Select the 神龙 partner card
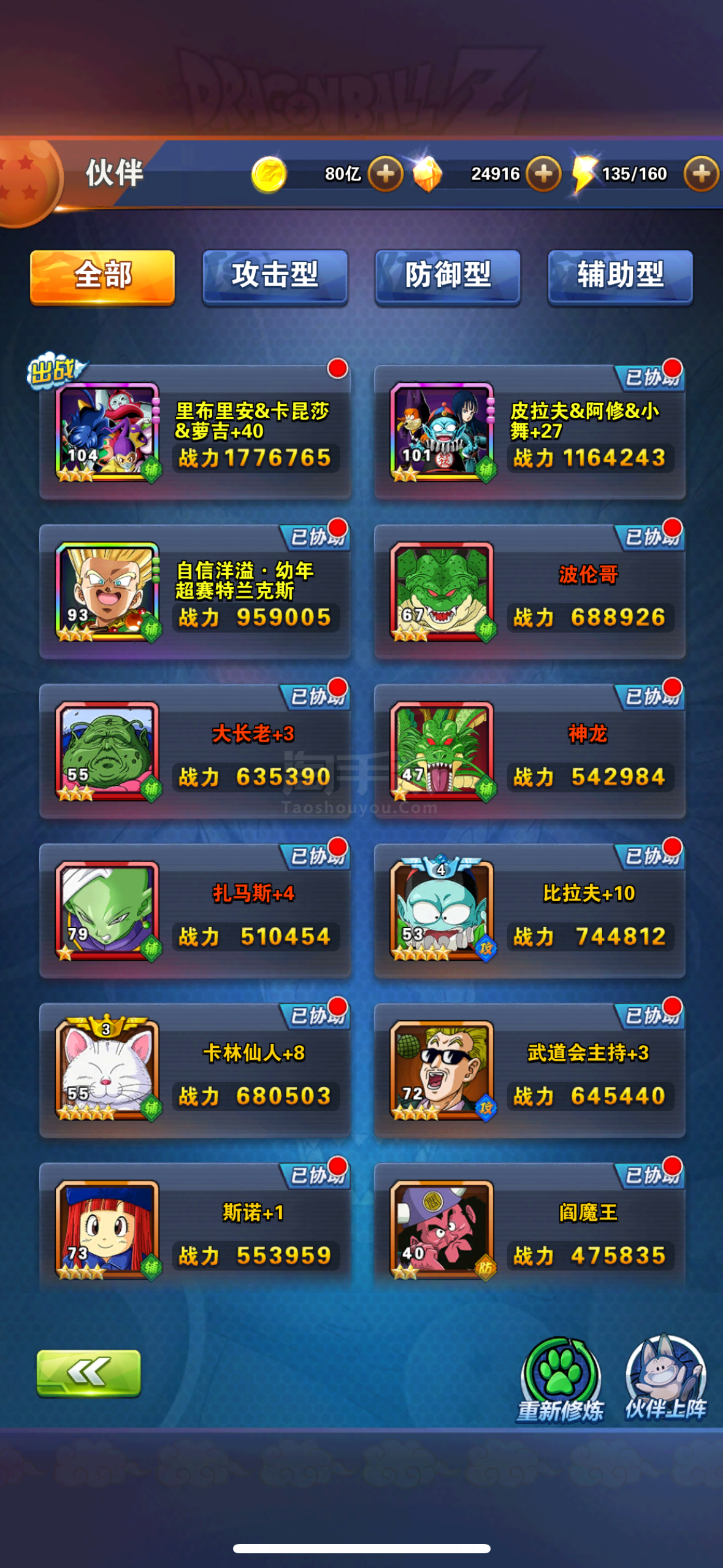Screen dimensions: 723x1568 click(x=530, y=751)
